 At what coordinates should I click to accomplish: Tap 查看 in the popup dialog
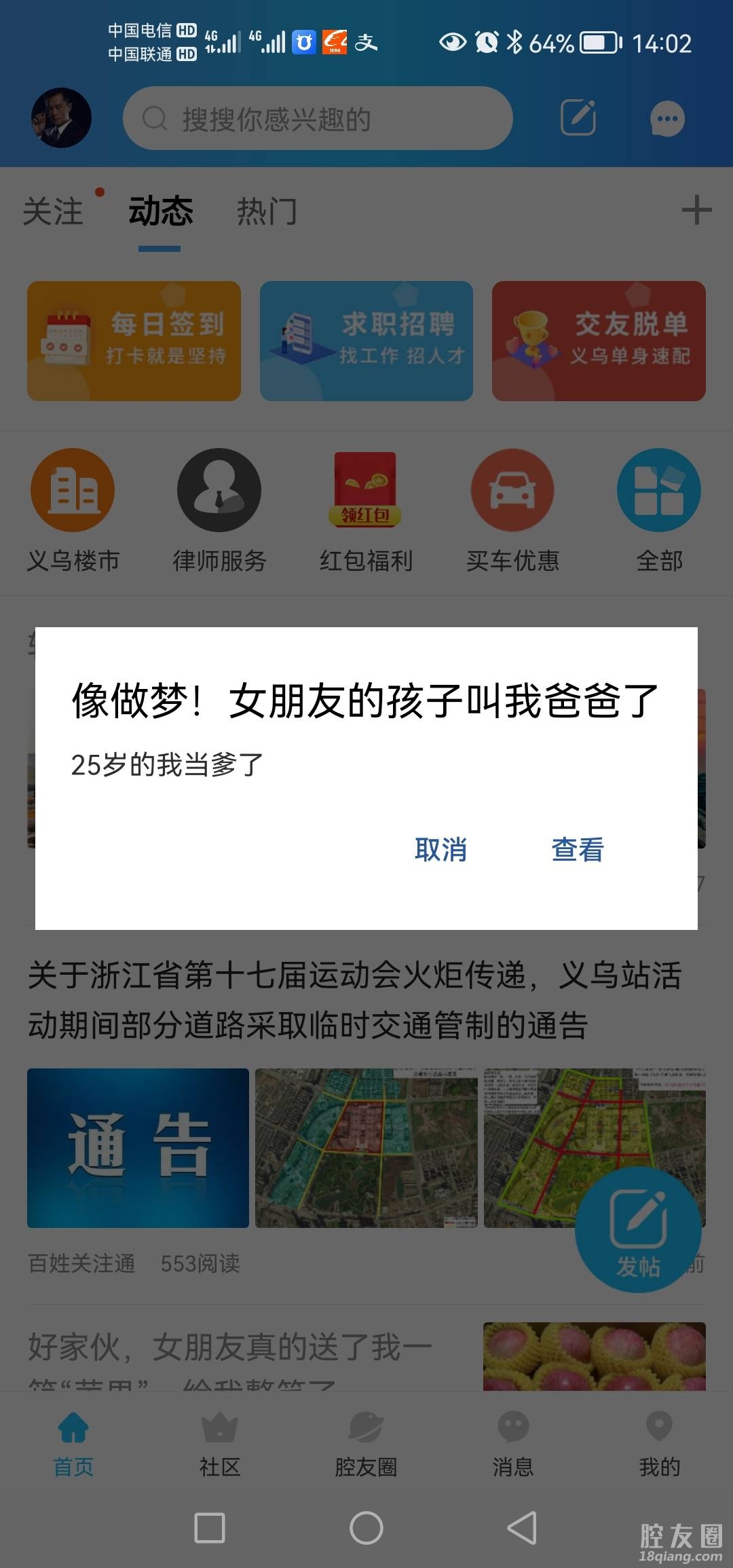click(x=577, y=849)
